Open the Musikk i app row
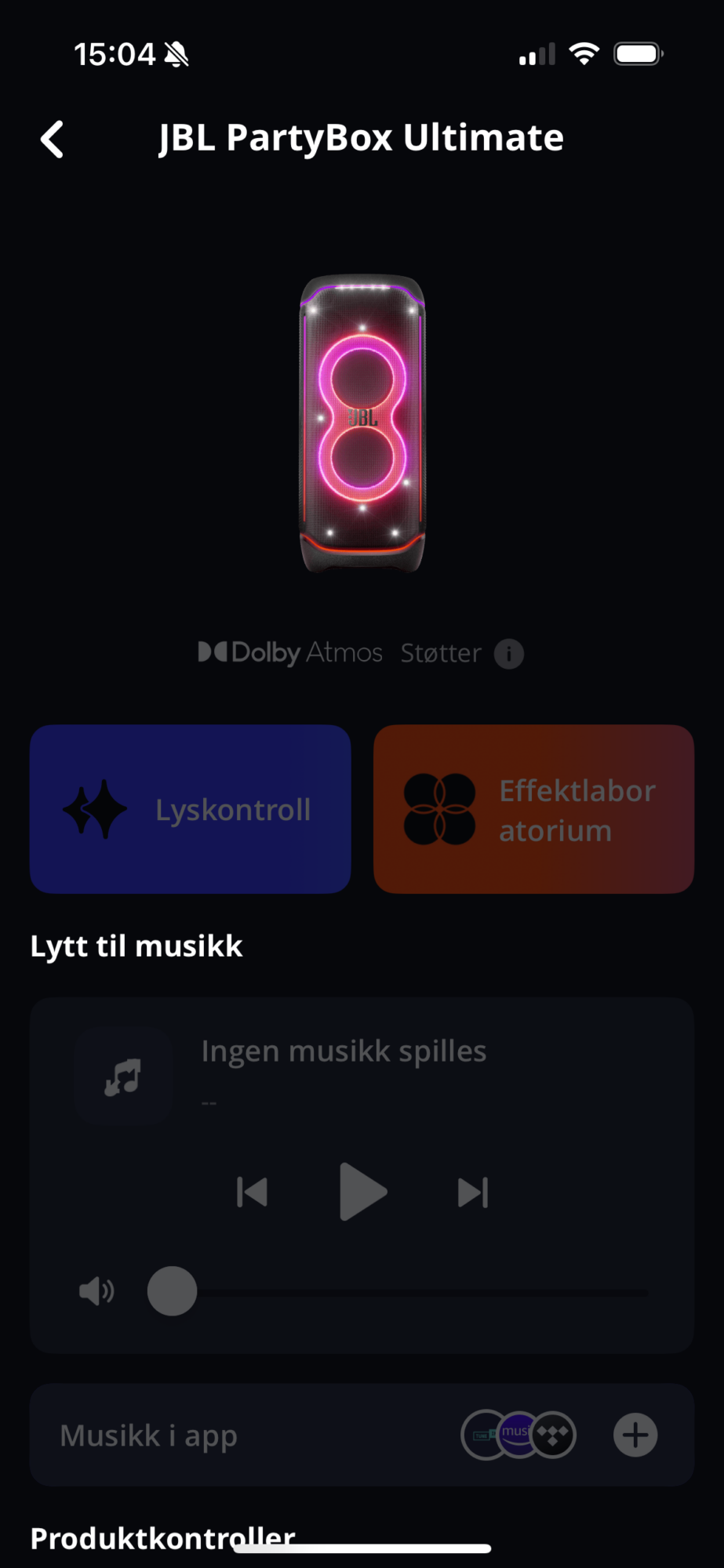The image size is (724, 1568). (x=235, y=1435)
